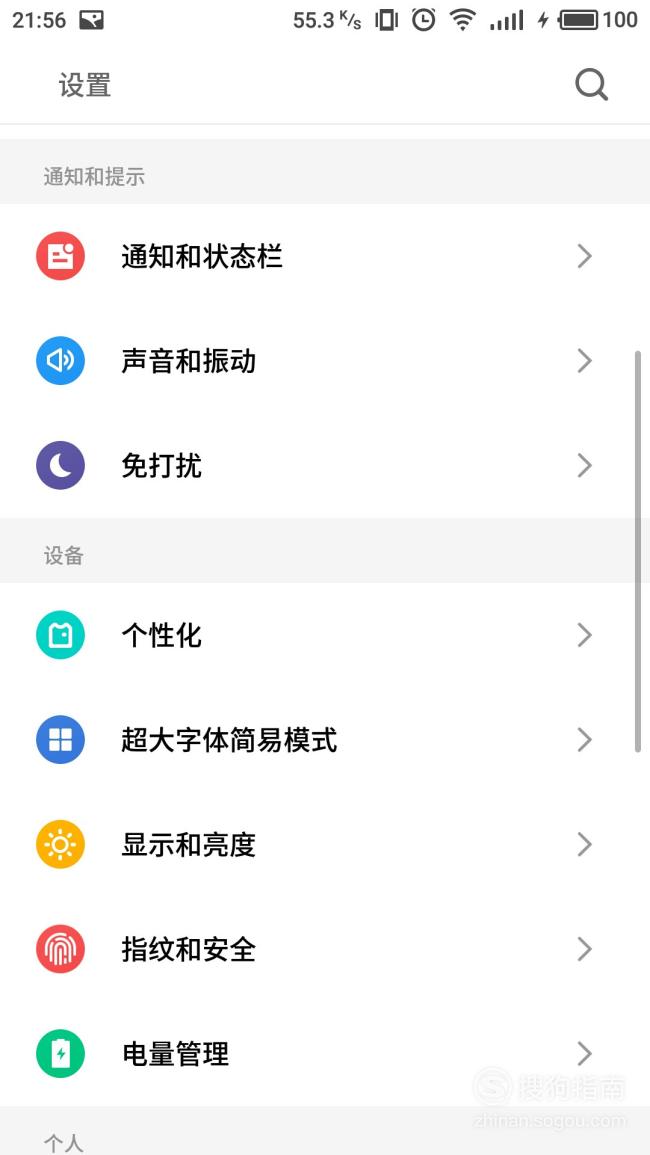Go to 指纹和安全
The height and width of the screenshot is (1155, 650).
(x=325, y=949)
